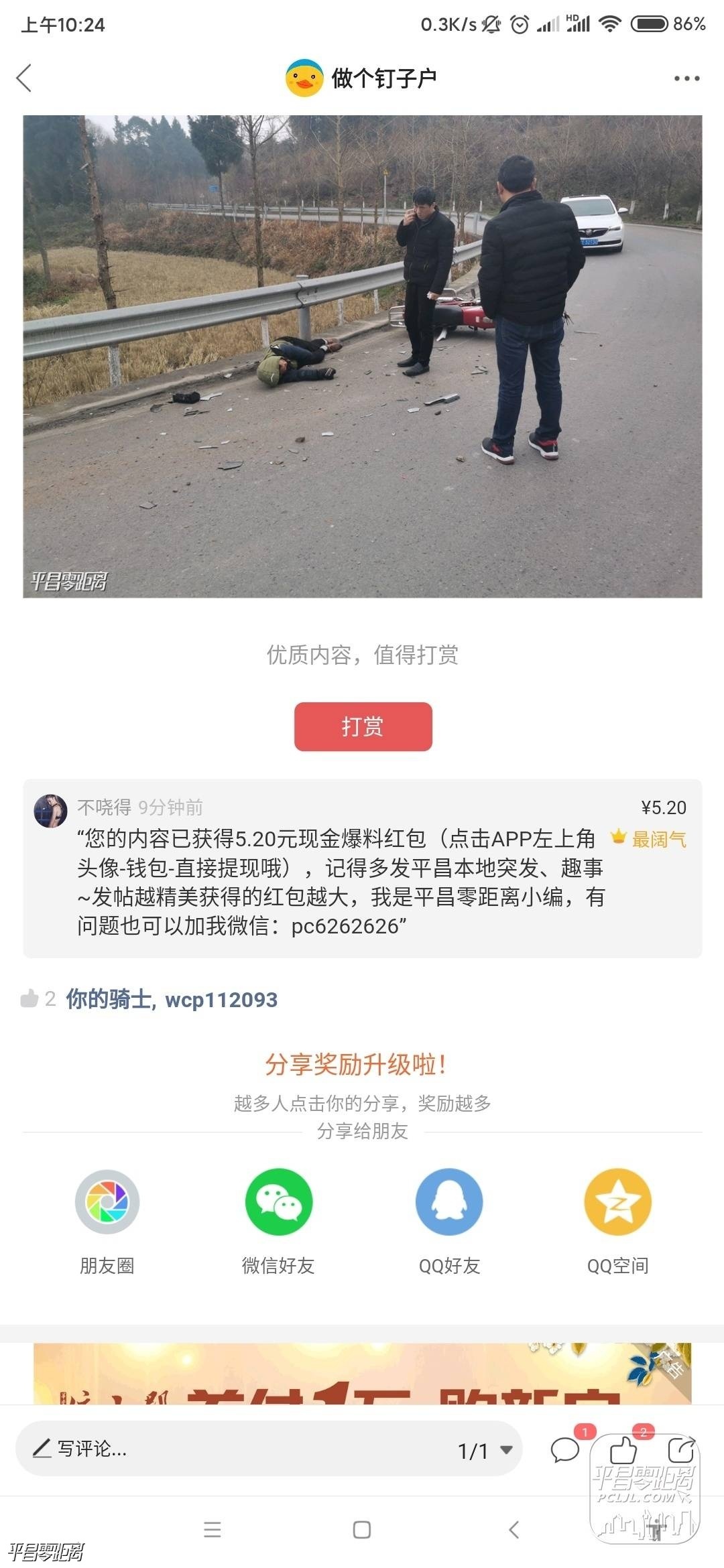Open liker 你的骑士's profile

point(109,999)
